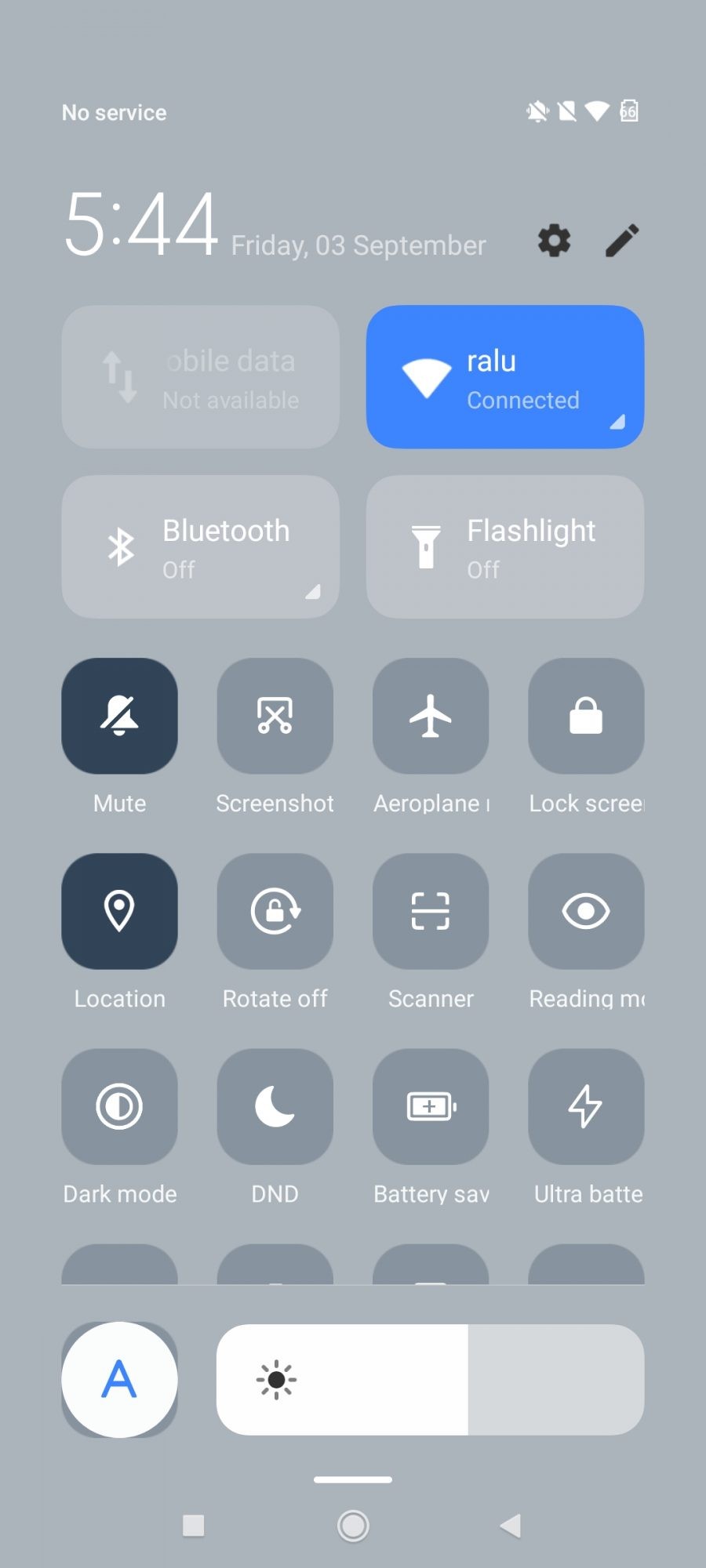Tap the brightness slider bar
Viewport: 706px width, 1568px height.
pos(430,1380)
